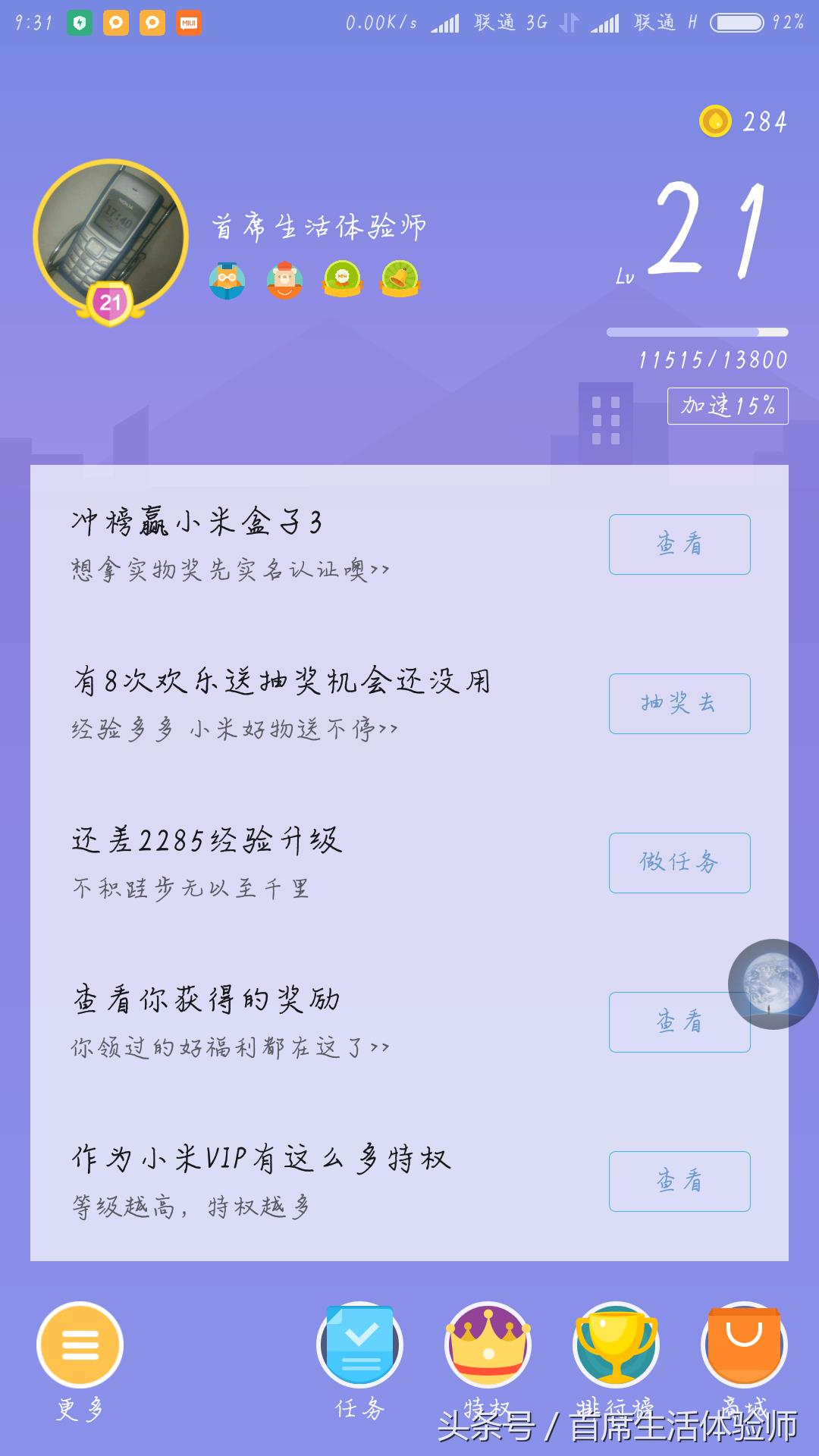819x1456 pixels.
Task: Tap 查看 for 小米VIP特权
Action: 679,1181
